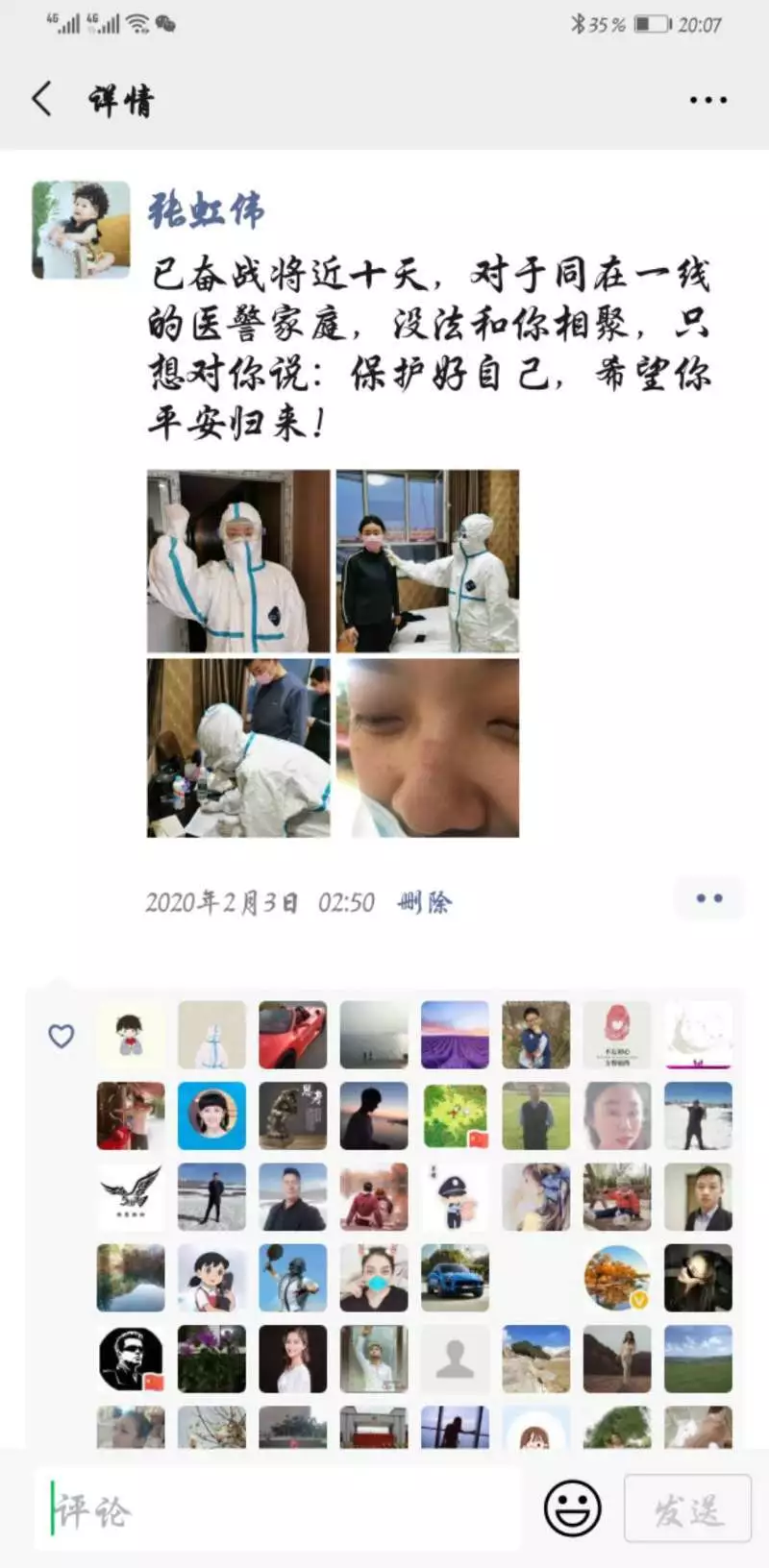Open the close-up face photo
This screenshot has height=1568, width=769.
tap(428, 747)
